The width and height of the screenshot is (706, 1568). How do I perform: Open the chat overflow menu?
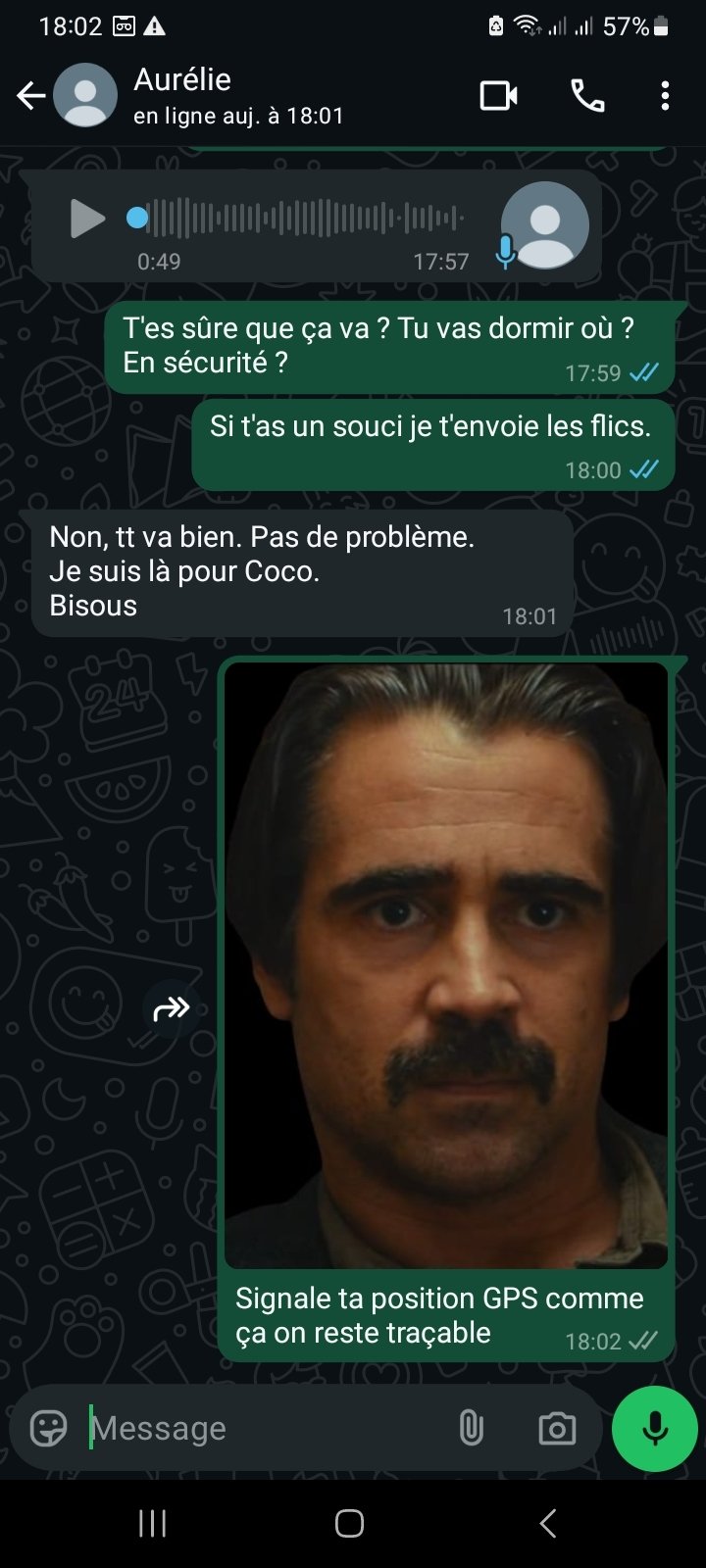point(665,96)
